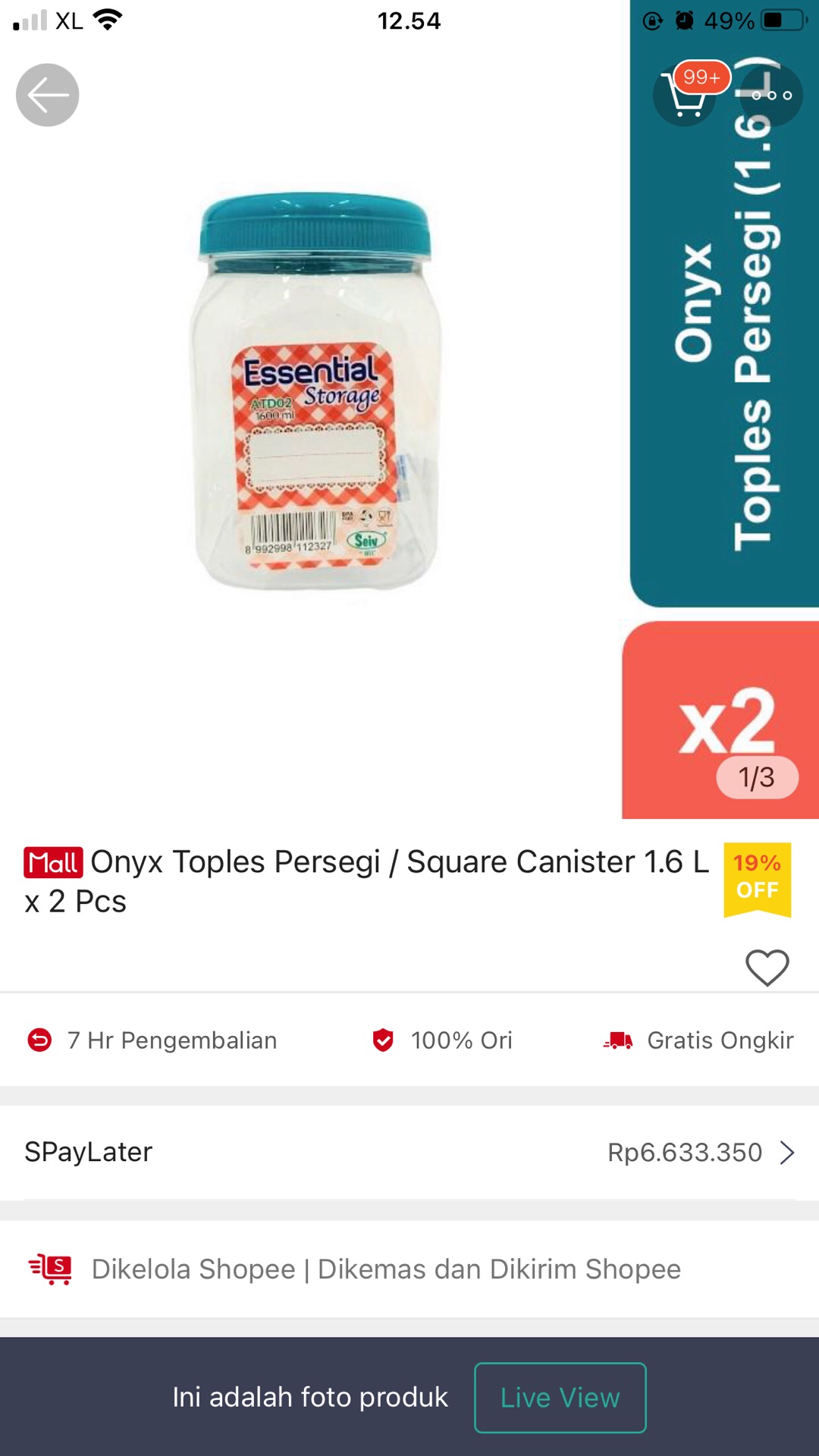Viewport: 819px width, 1456px height.
Task: Expand the x2 promotion panel
Action: (719, 720)
